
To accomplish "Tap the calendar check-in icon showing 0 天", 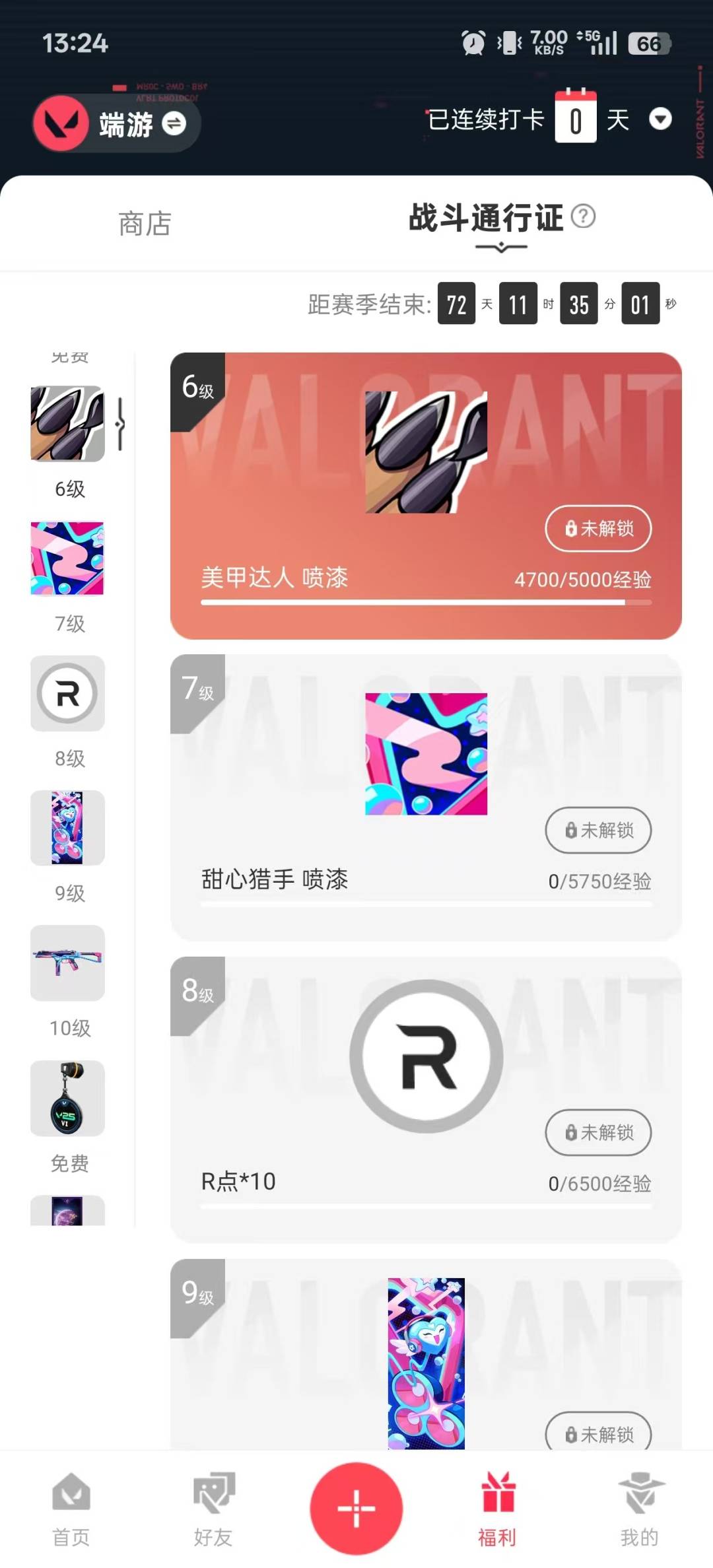I will [576, 117].
